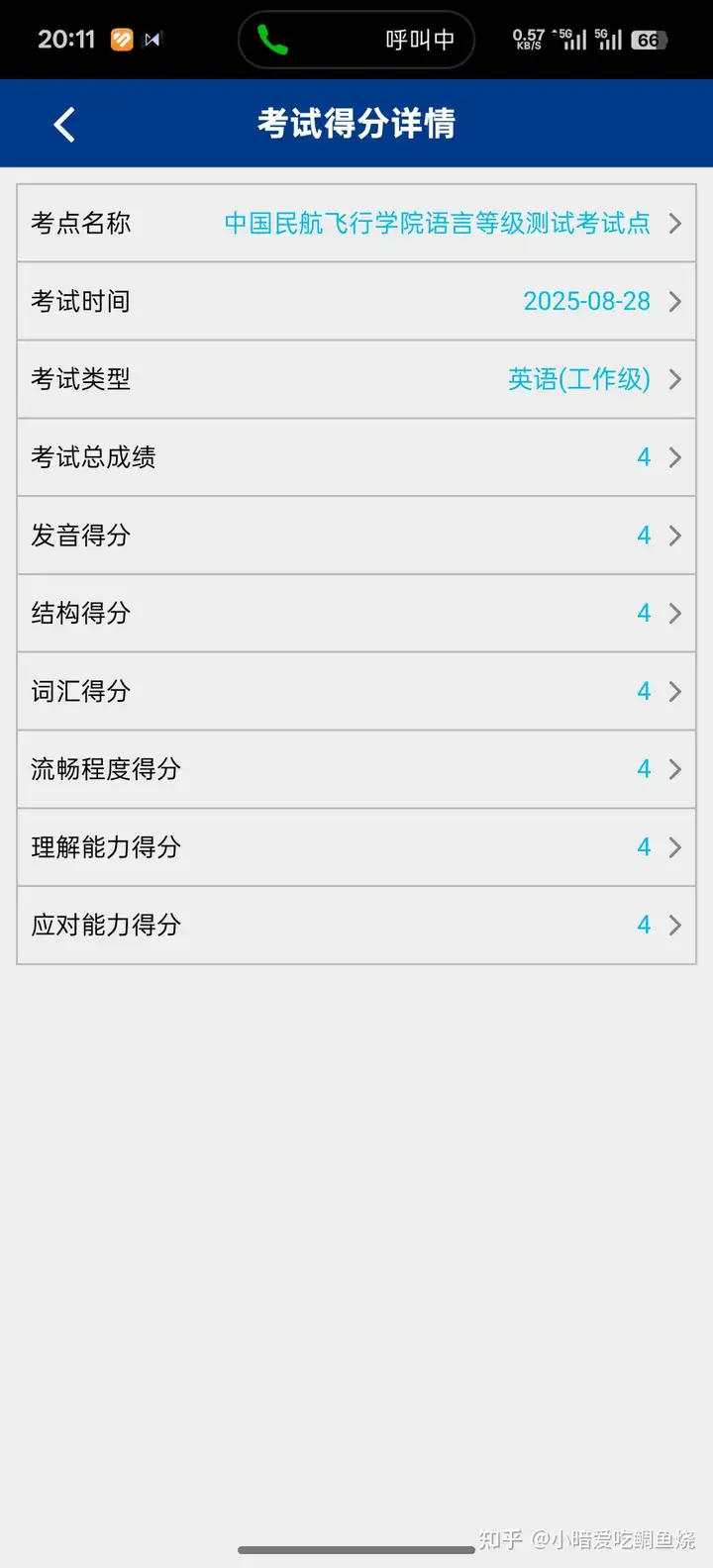Open the 考试时间 row
Viewport: 713px width, 1568px height.
click(x=356, y=302)
